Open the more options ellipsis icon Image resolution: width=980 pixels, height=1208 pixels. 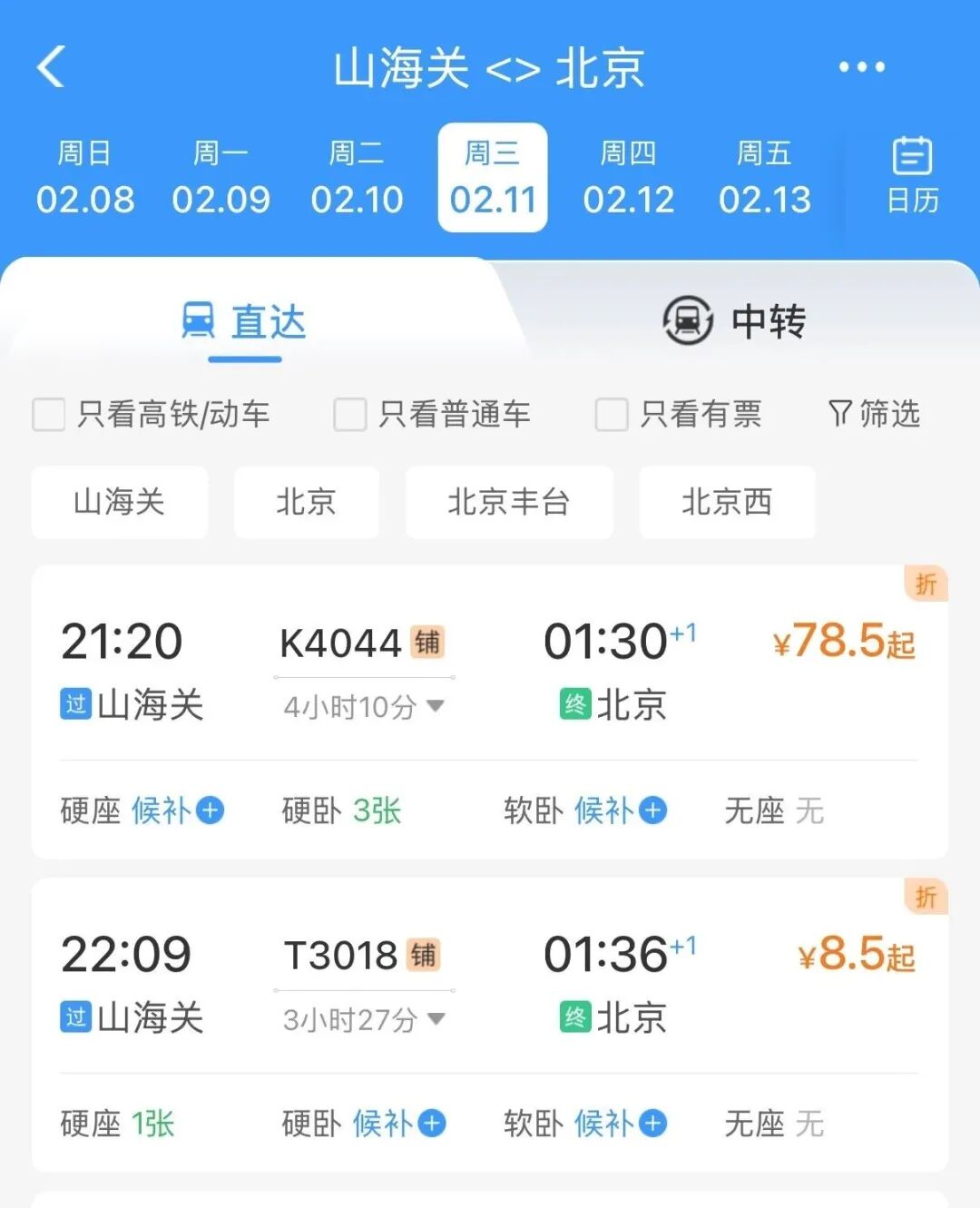(x=860, y=65)
